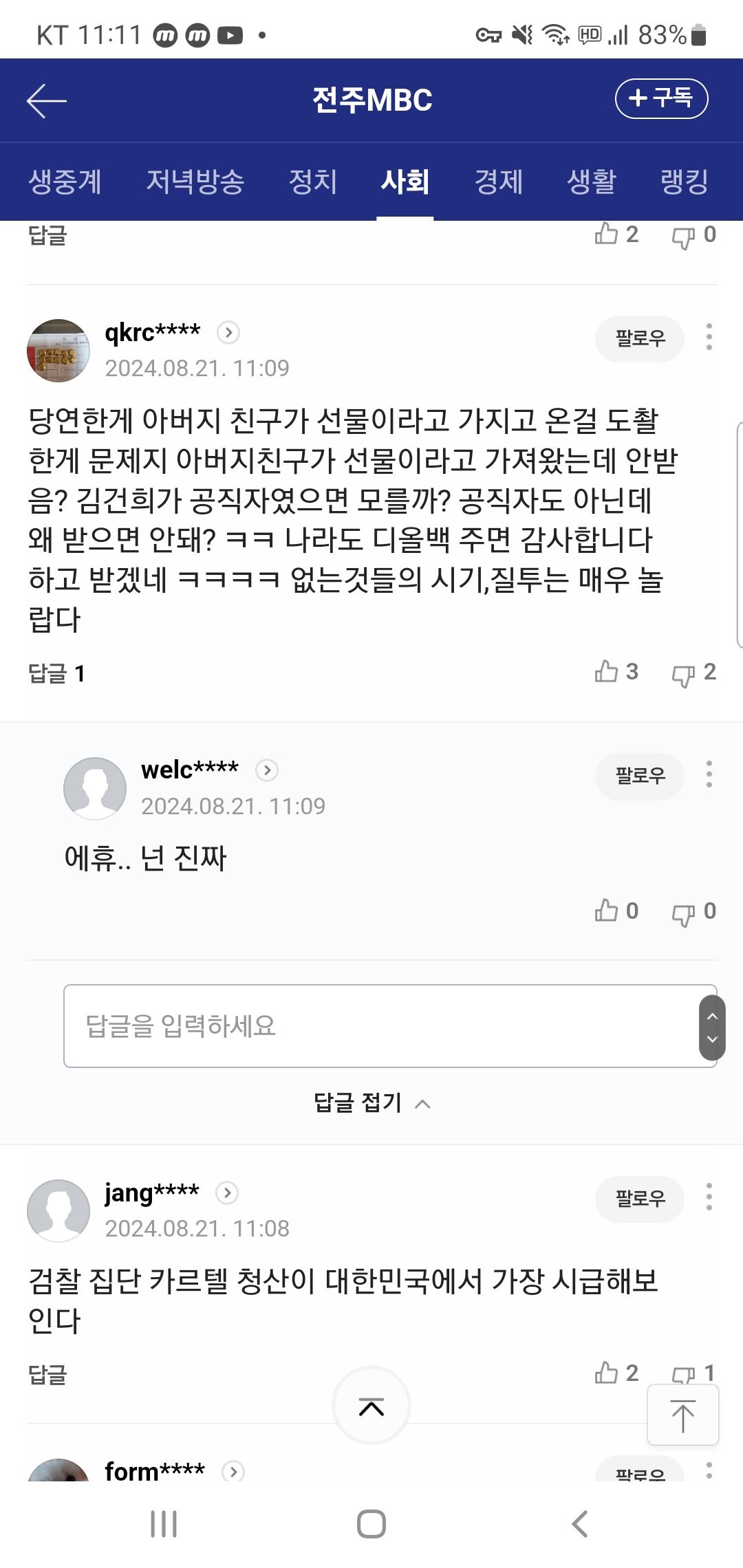Screen dimensions: 743x1568
Task: Subscribe with the +구독 button
Action: [660, 98]
